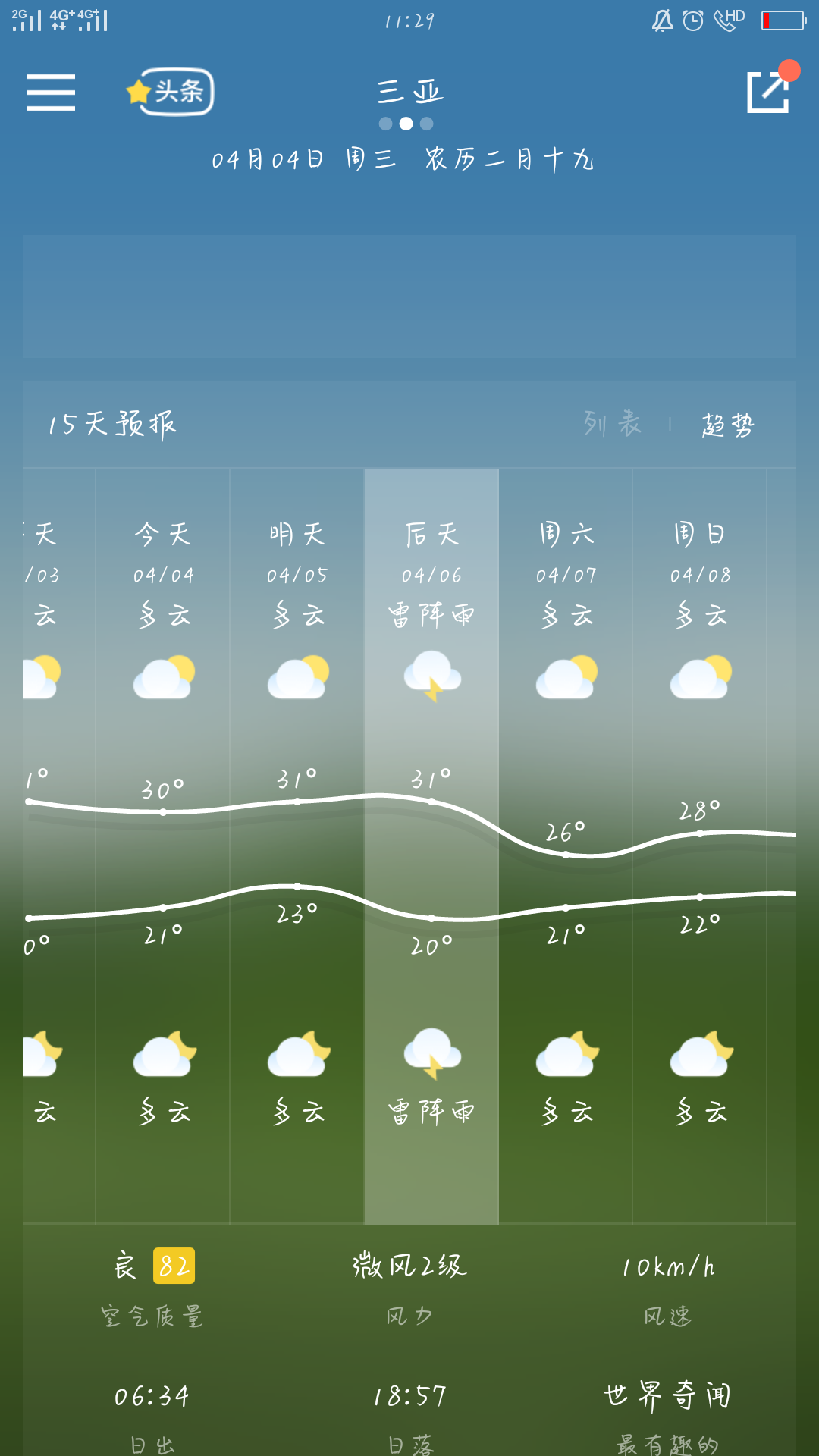Select the 明天 04/05 forecast column
819x1456 pixels.
[297, 834]
